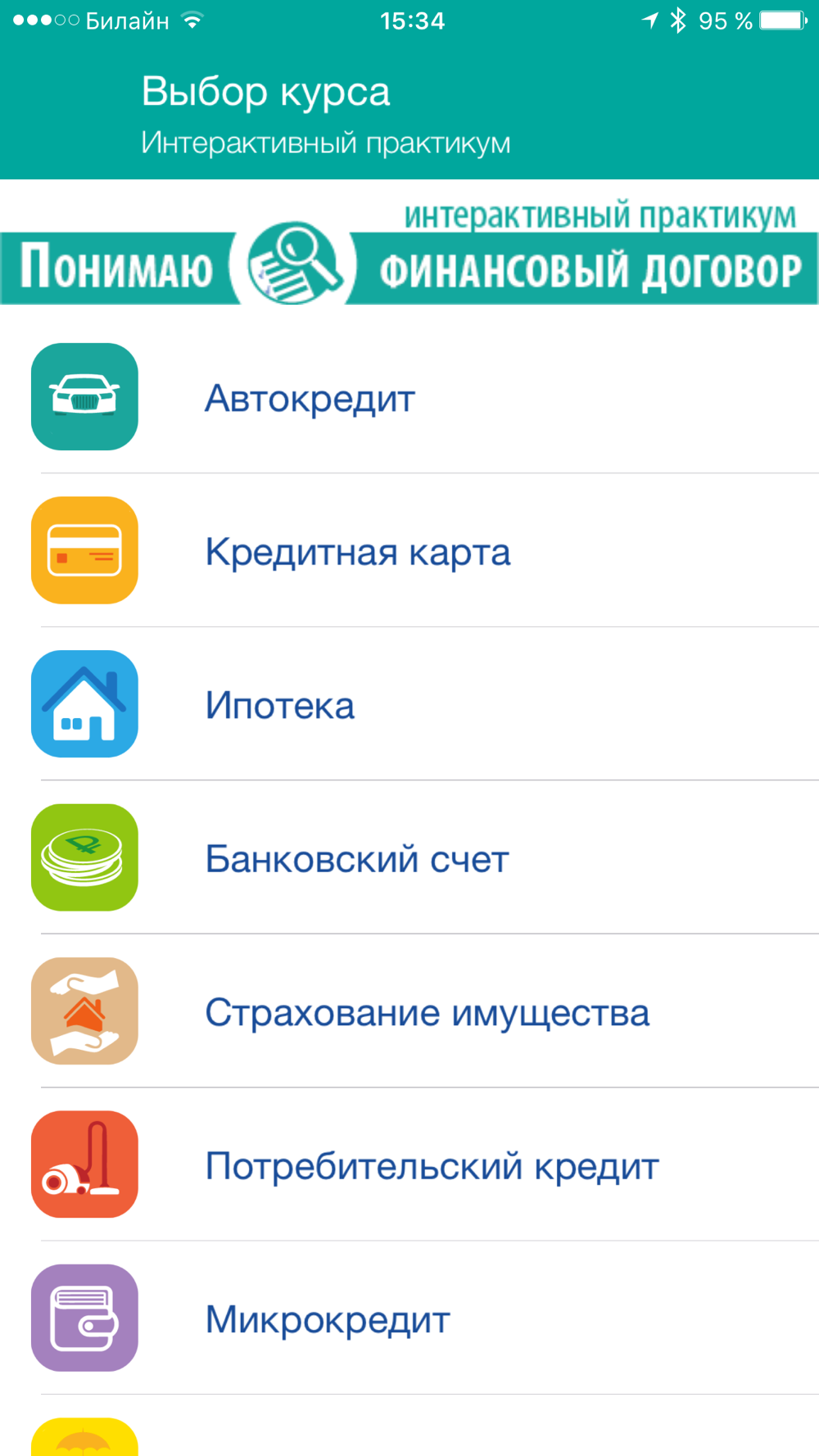Open Страхование имущества course
This screenshot has height=1456, width=819.
[409, 1011]
